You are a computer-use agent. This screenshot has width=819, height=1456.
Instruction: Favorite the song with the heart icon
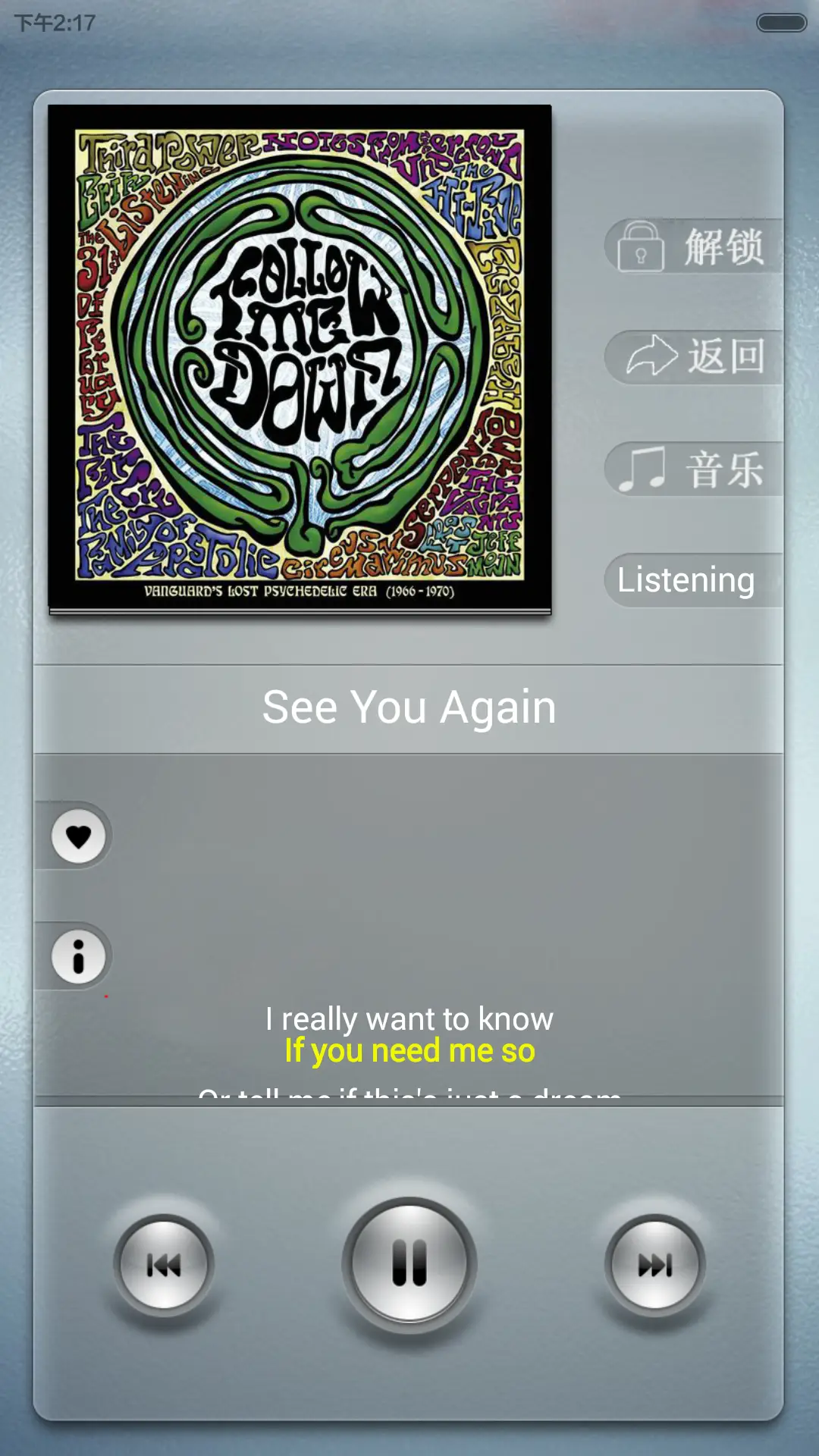pyautogui.click(x=78, y=836)
